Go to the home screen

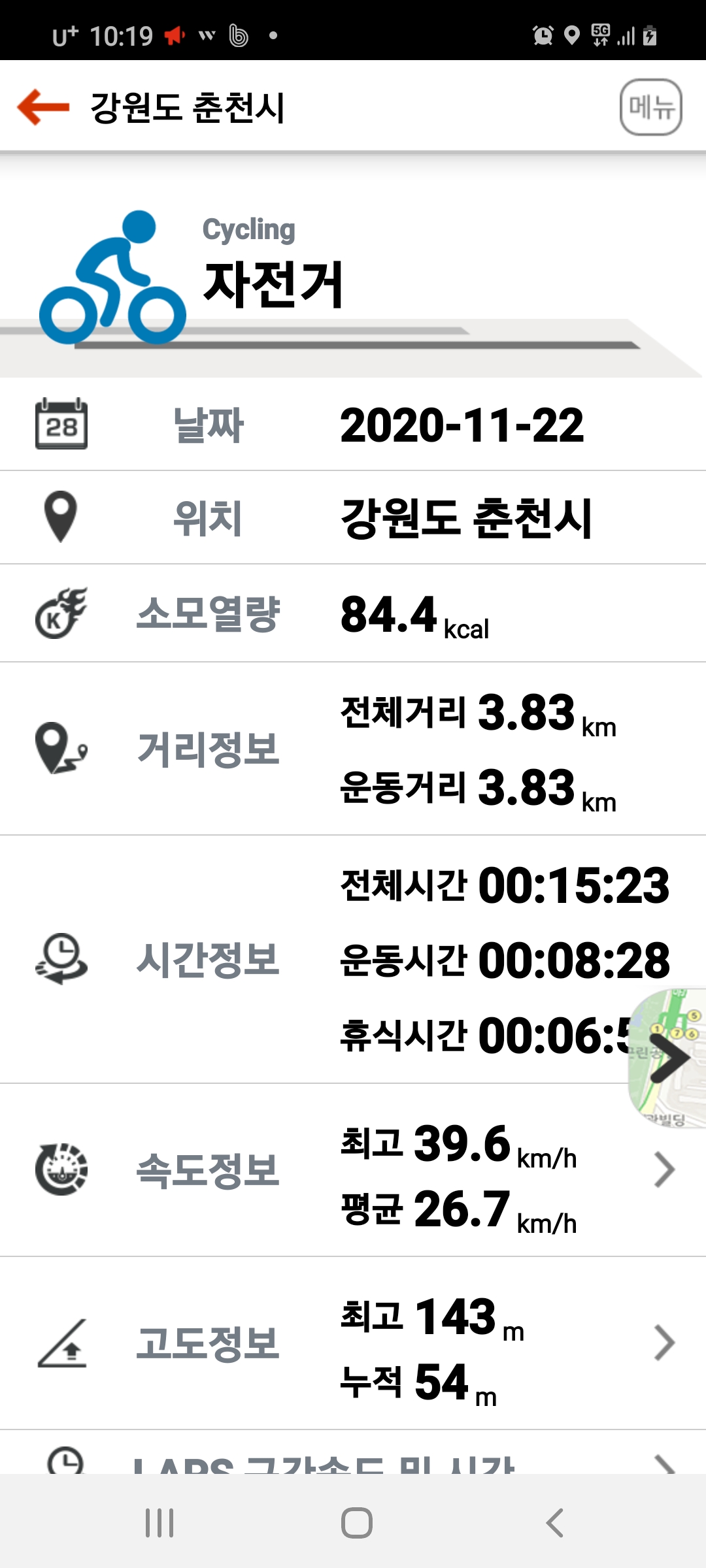356,1523
